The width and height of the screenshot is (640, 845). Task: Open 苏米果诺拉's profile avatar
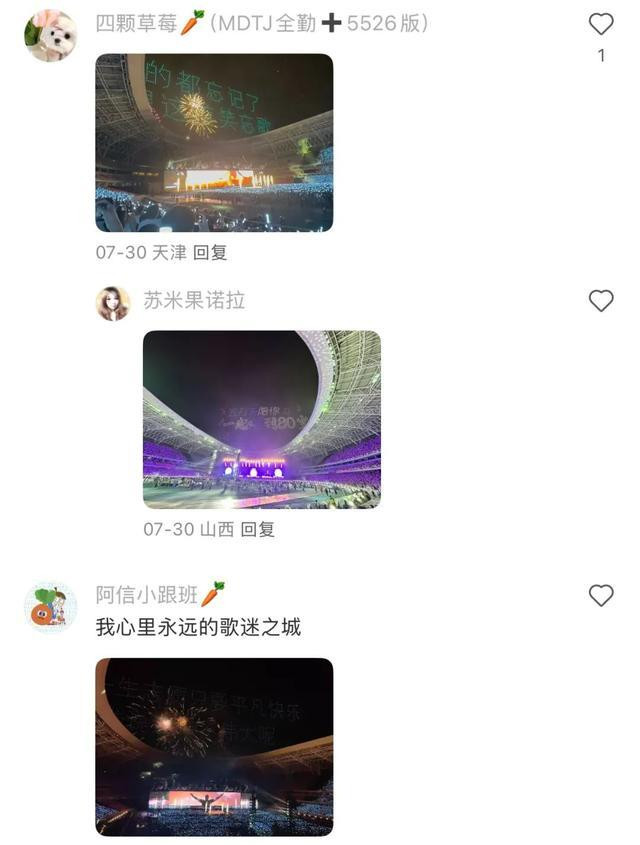[x=113, y=303]
